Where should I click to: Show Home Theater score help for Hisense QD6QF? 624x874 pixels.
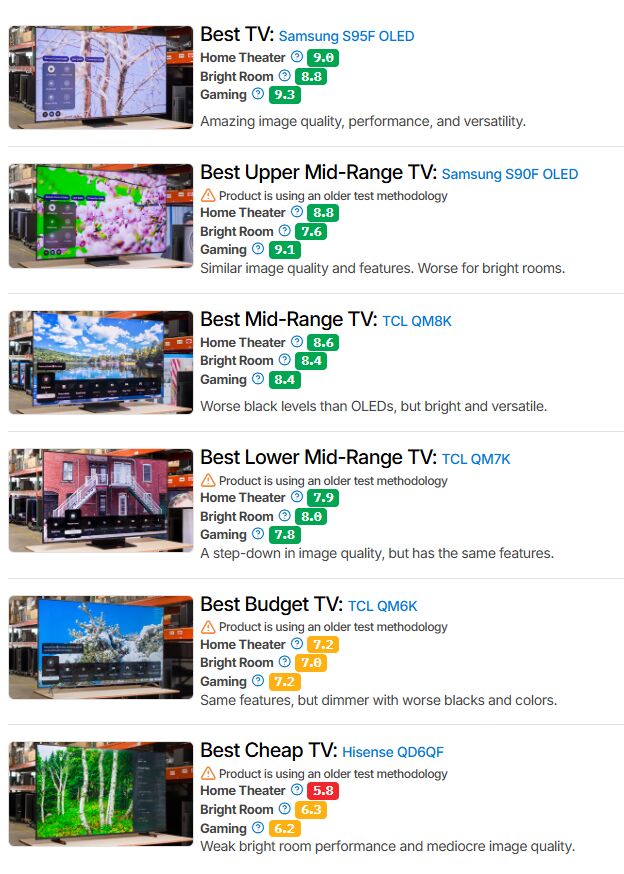pos(296,790)
